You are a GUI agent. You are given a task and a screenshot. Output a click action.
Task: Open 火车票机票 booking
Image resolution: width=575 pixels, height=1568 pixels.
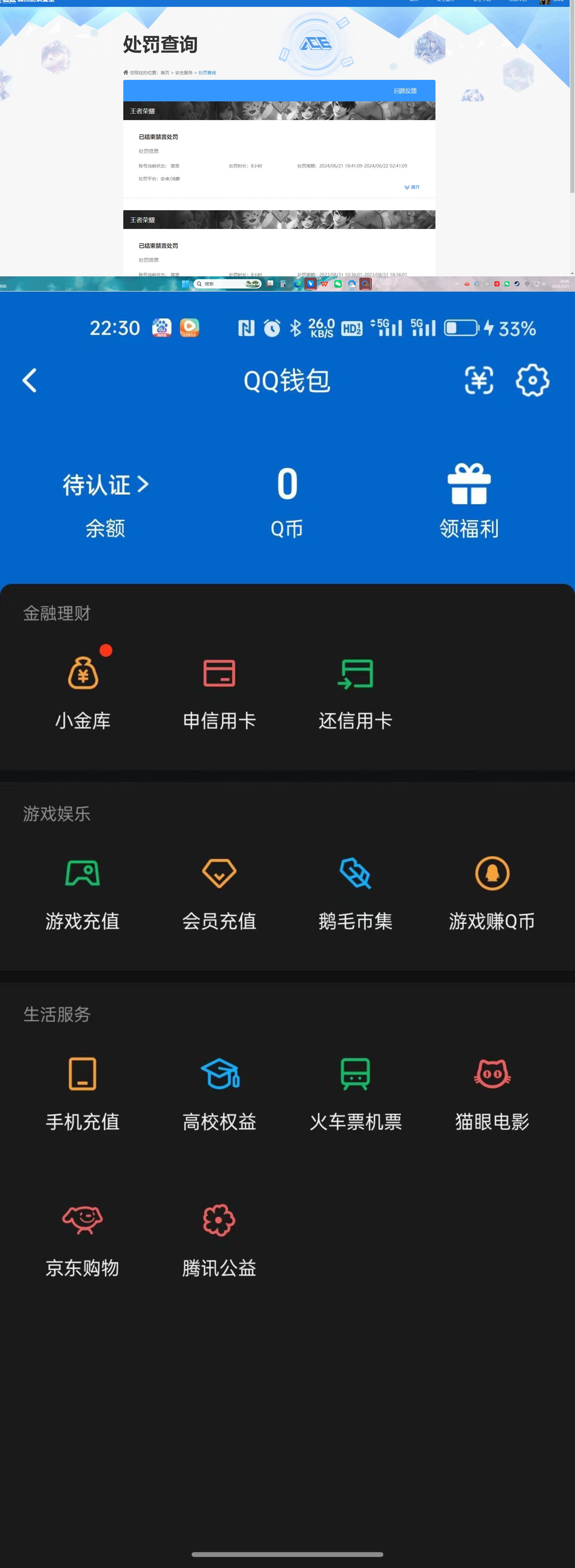pos(355,1094)
